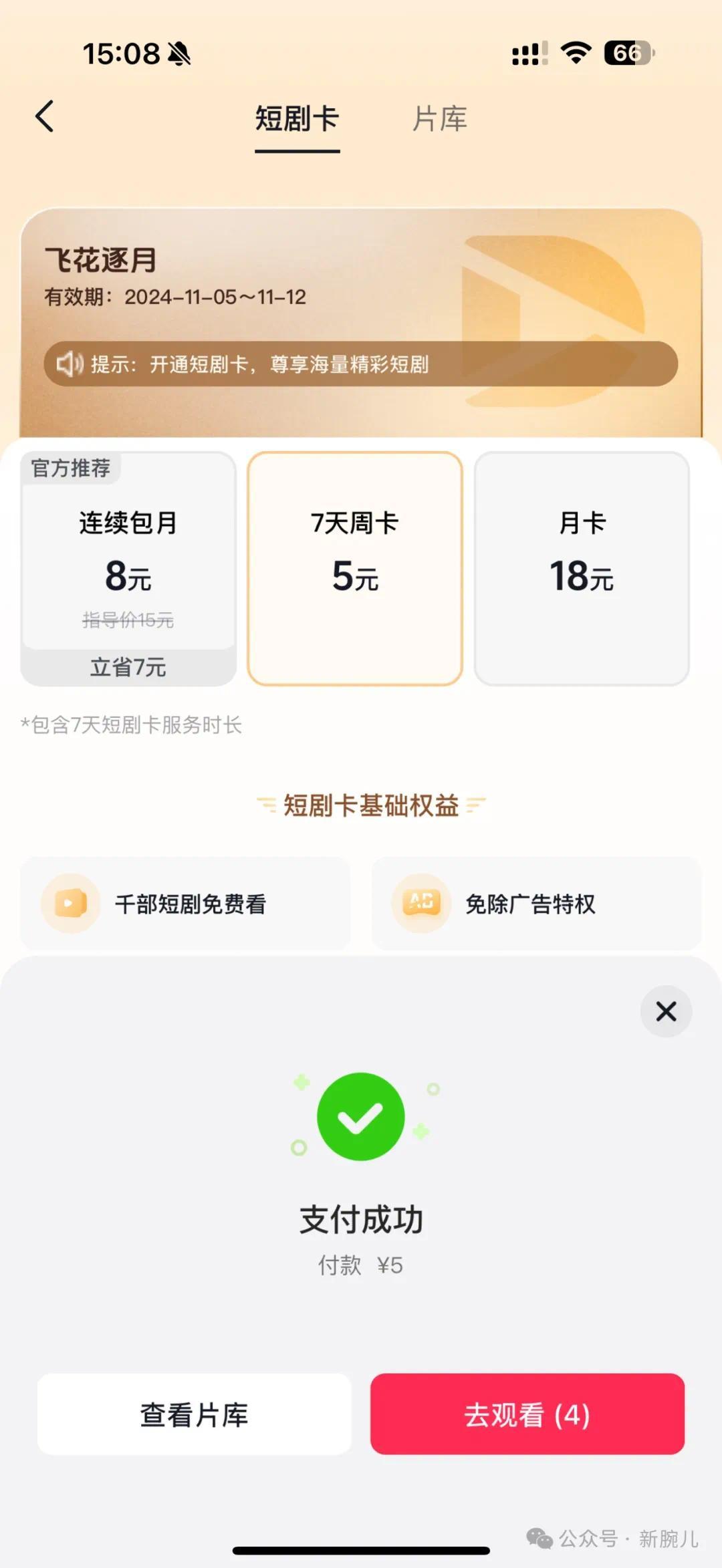The height and width of the screenshot is (1568, 722).
Task: Click the 去观看 (4) button
Action: point(527,1414)
